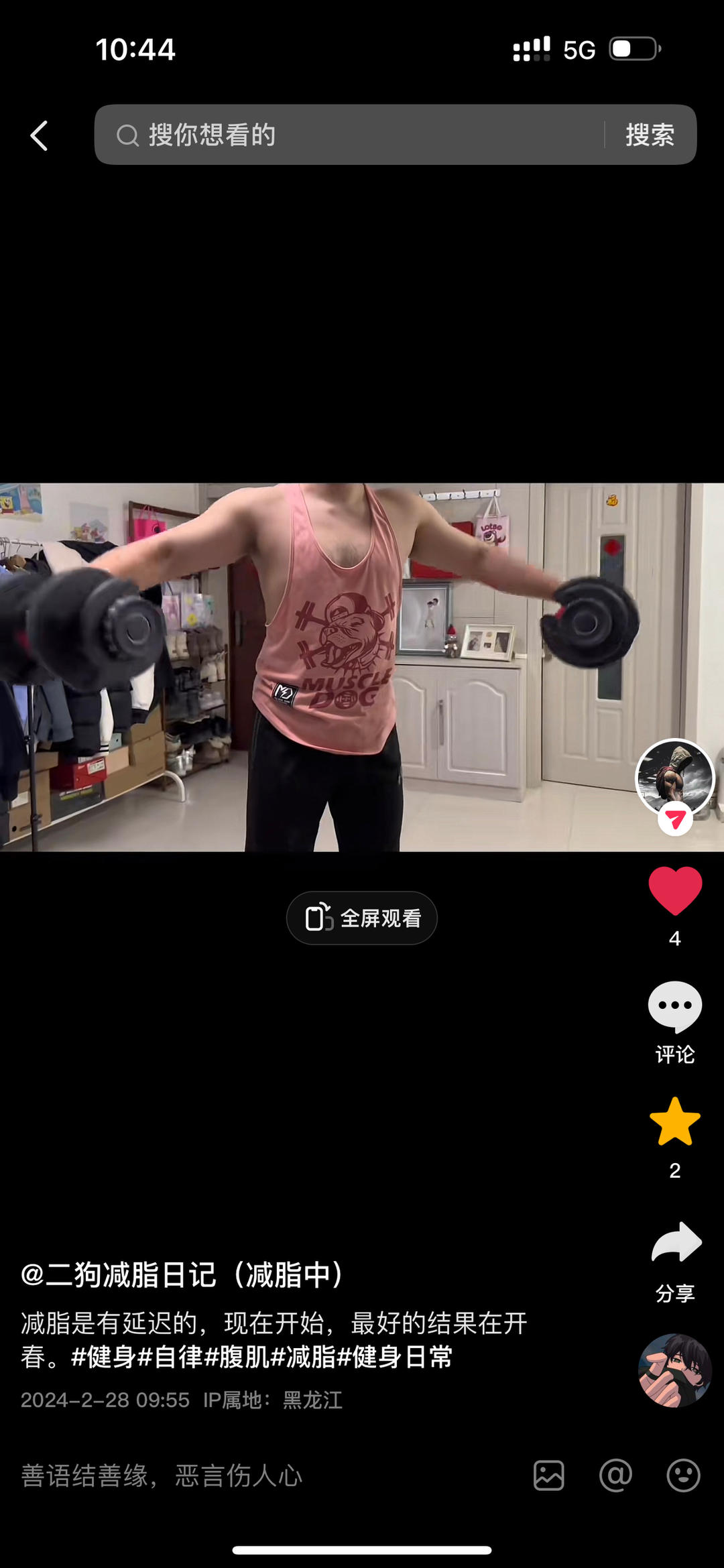Screen dimensions: 724x1568
Task: Open the spinning music disc avatar
Action: pos(674,1370)
